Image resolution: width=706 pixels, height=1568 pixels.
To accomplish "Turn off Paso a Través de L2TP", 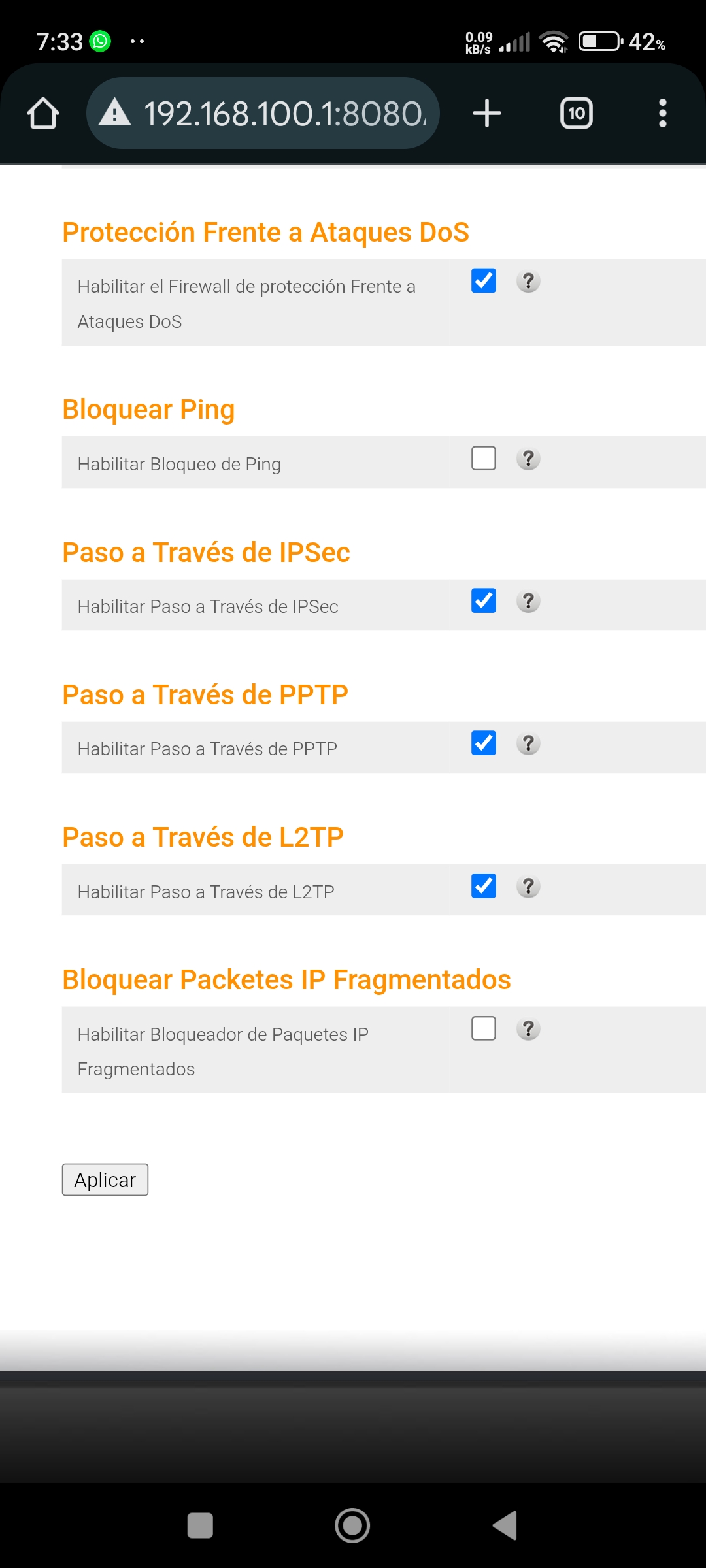I will pos(484,886).
